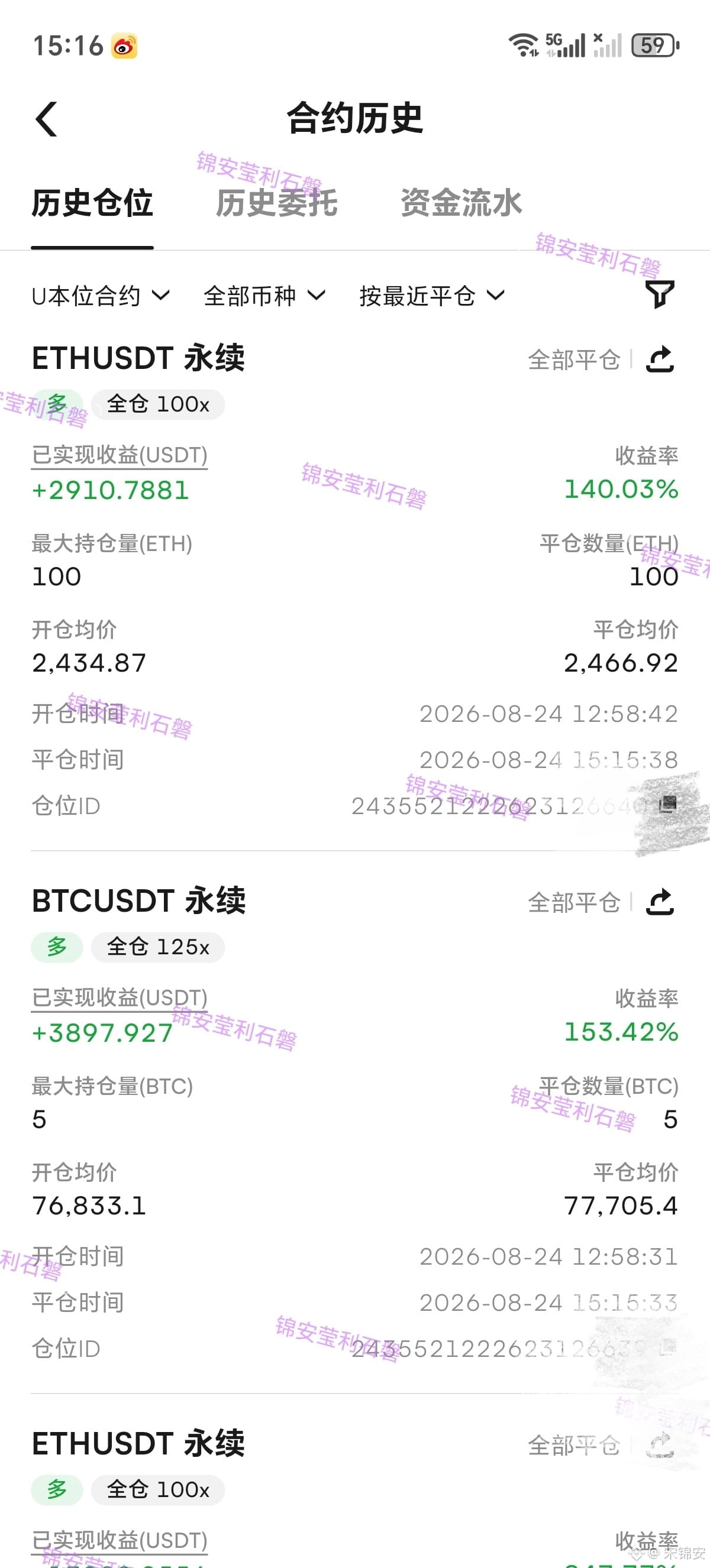Expand the 按最近平仓 sort dropdown
Image resolution: width=710 pixels, height=1568 pixels.
click(x=433, y=296)
